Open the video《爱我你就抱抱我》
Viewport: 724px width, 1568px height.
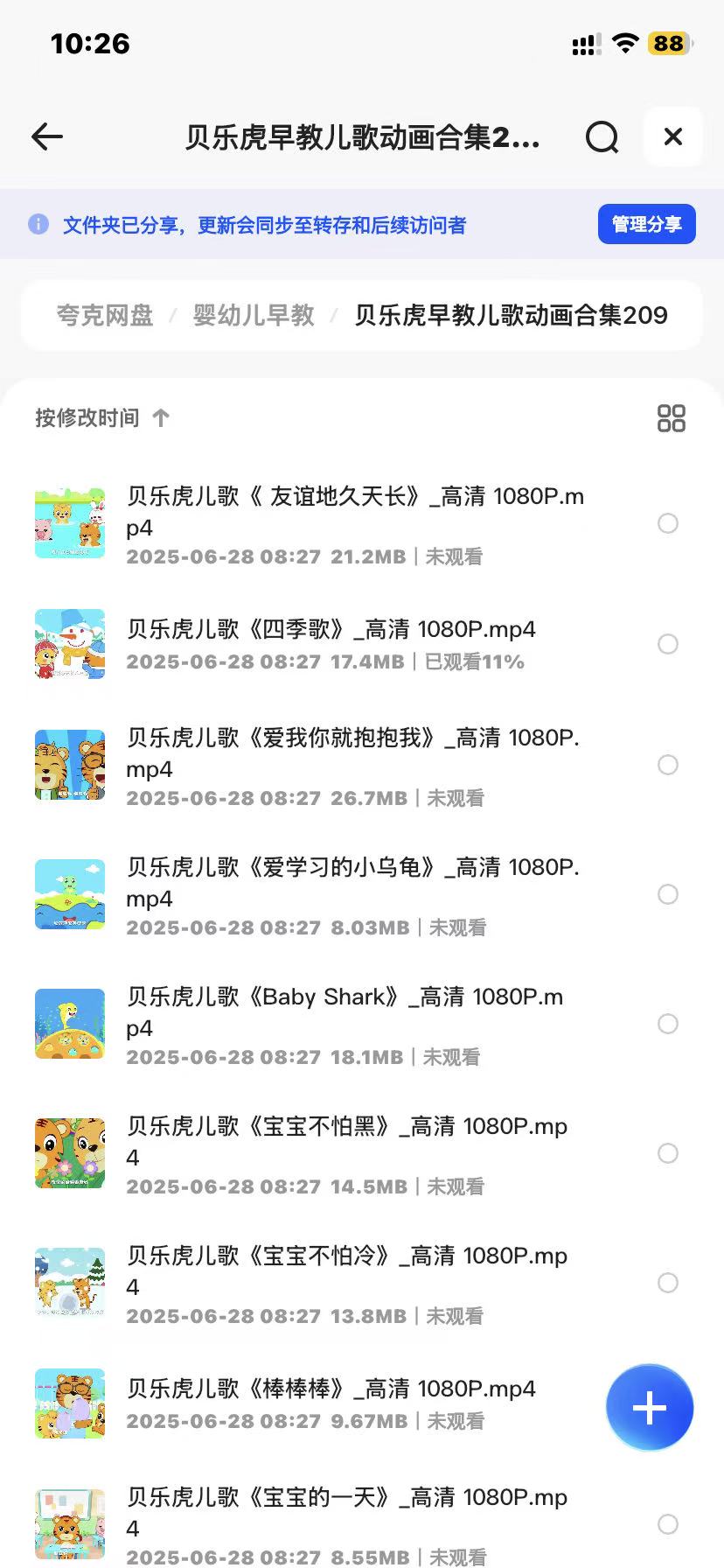click(352, 753)
